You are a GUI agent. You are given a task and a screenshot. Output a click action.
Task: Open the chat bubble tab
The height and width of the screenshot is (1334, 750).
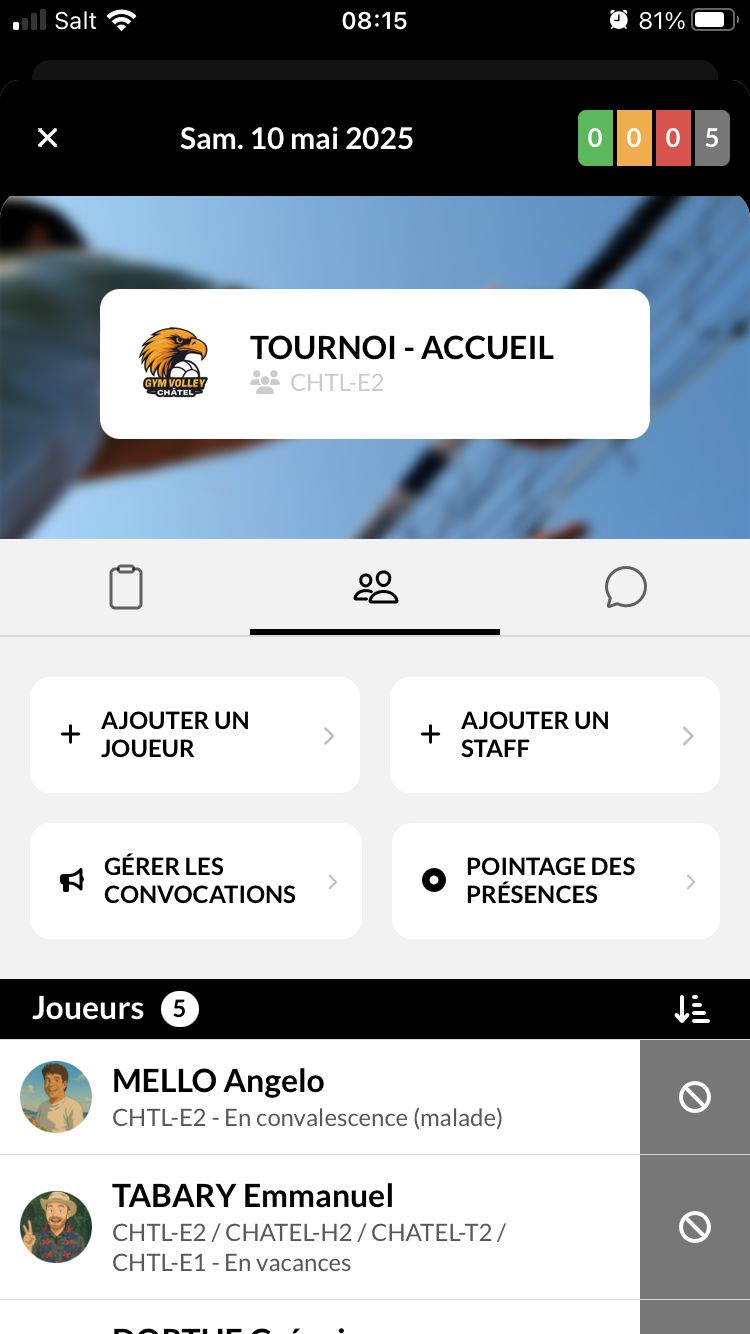[625, 587]
